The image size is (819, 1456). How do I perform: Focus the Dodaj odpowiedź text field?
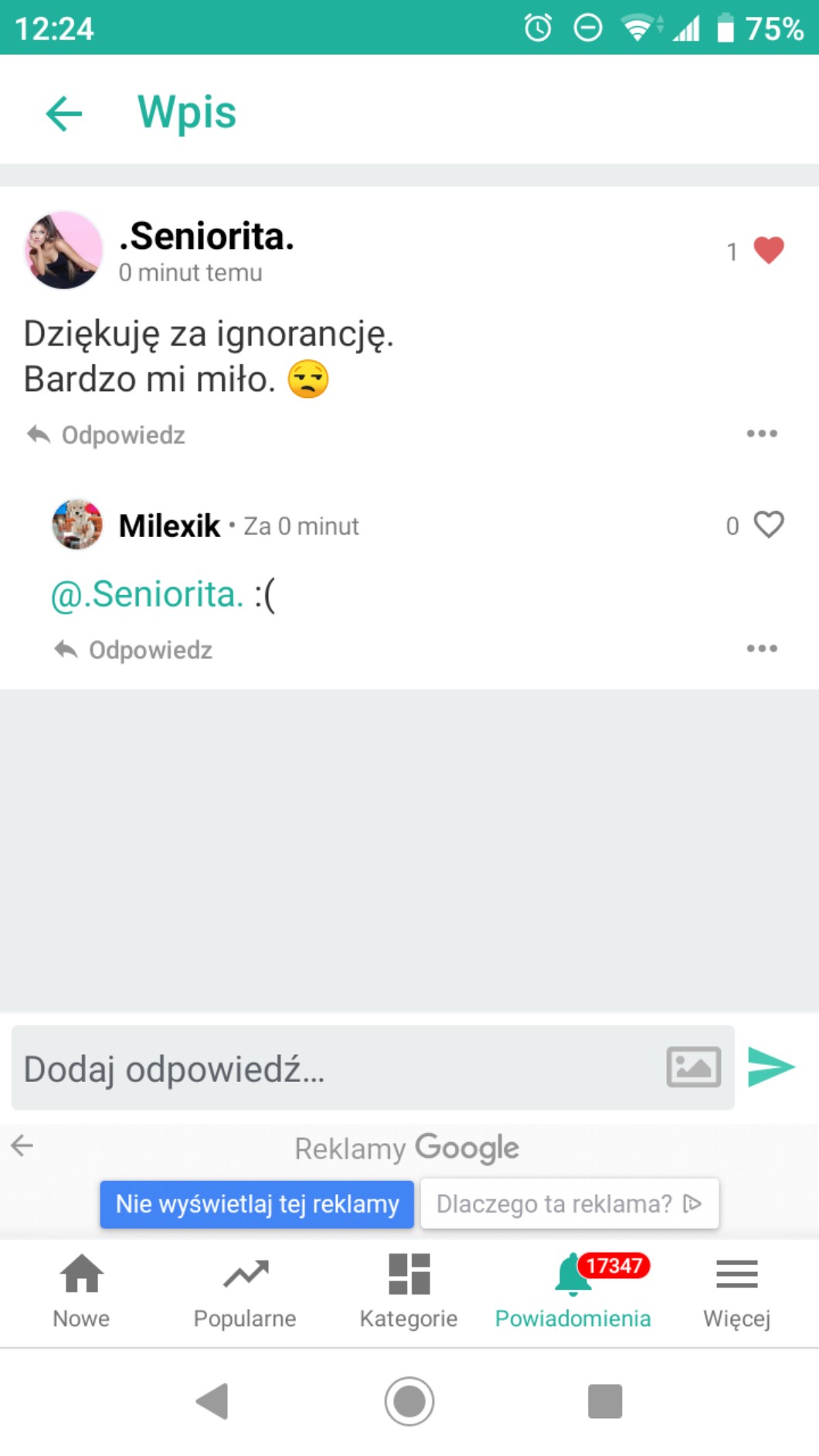click(x=332, y=1069)
